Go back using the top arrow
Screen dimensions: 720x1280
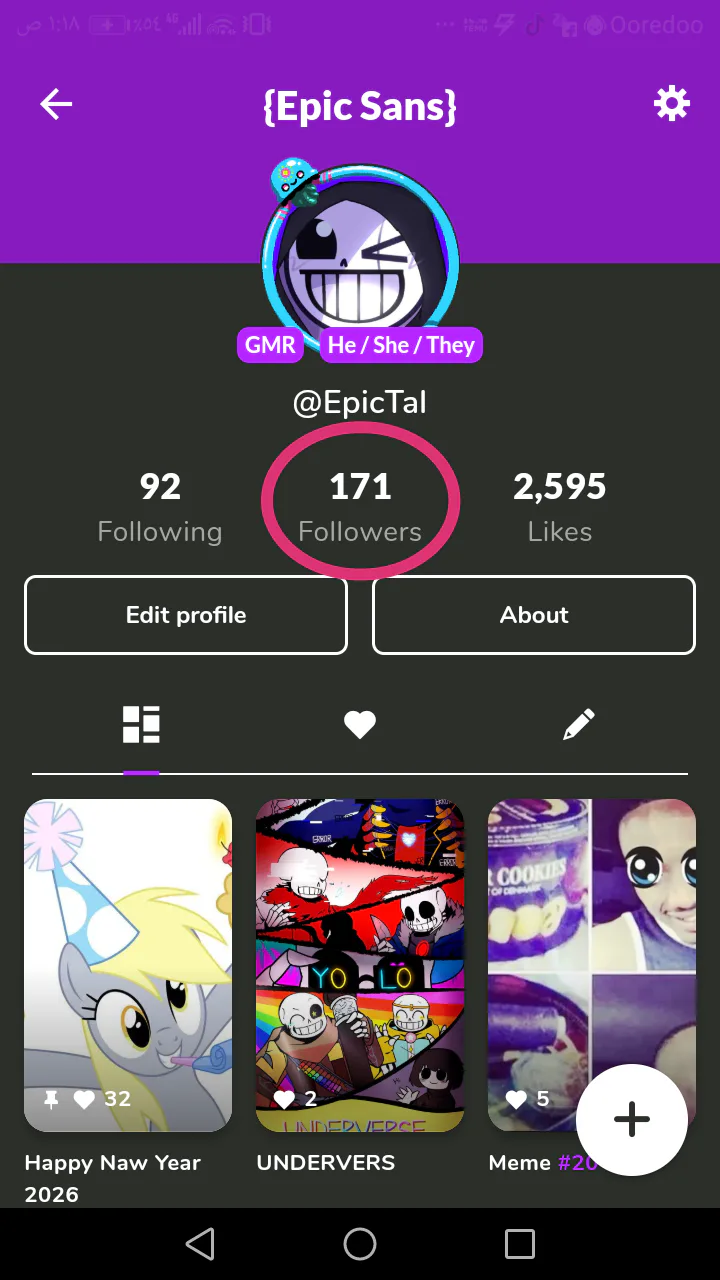(x=56, y=104)
